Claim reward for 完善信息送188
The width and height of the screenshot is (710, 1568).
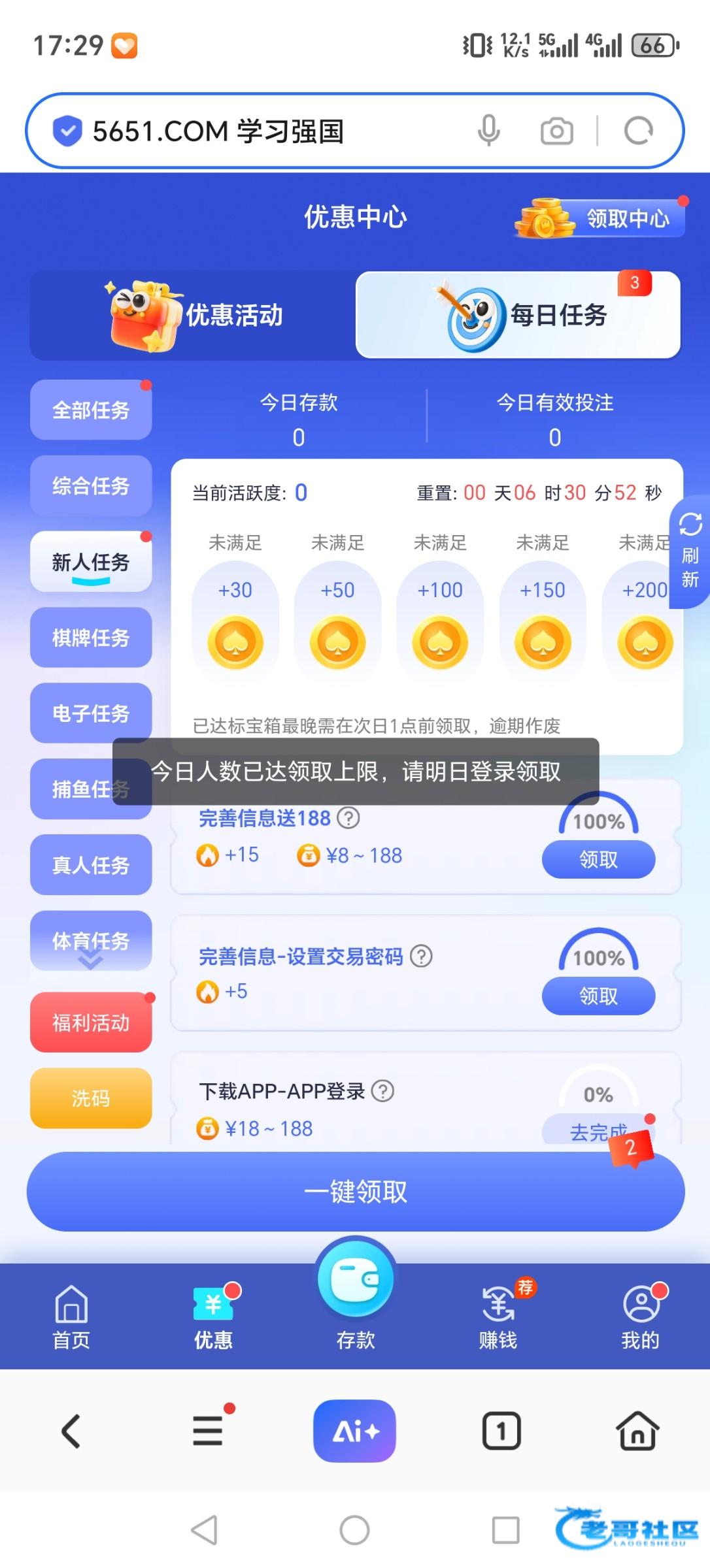(598, 859)
